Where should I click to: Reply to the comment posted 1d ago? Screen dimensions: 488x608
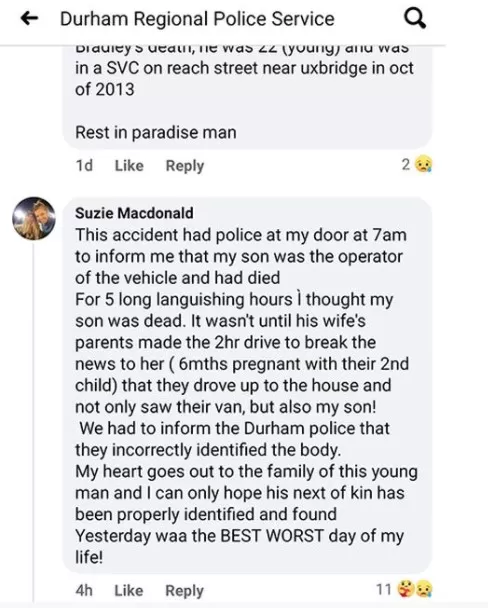[x=185, y=166]
